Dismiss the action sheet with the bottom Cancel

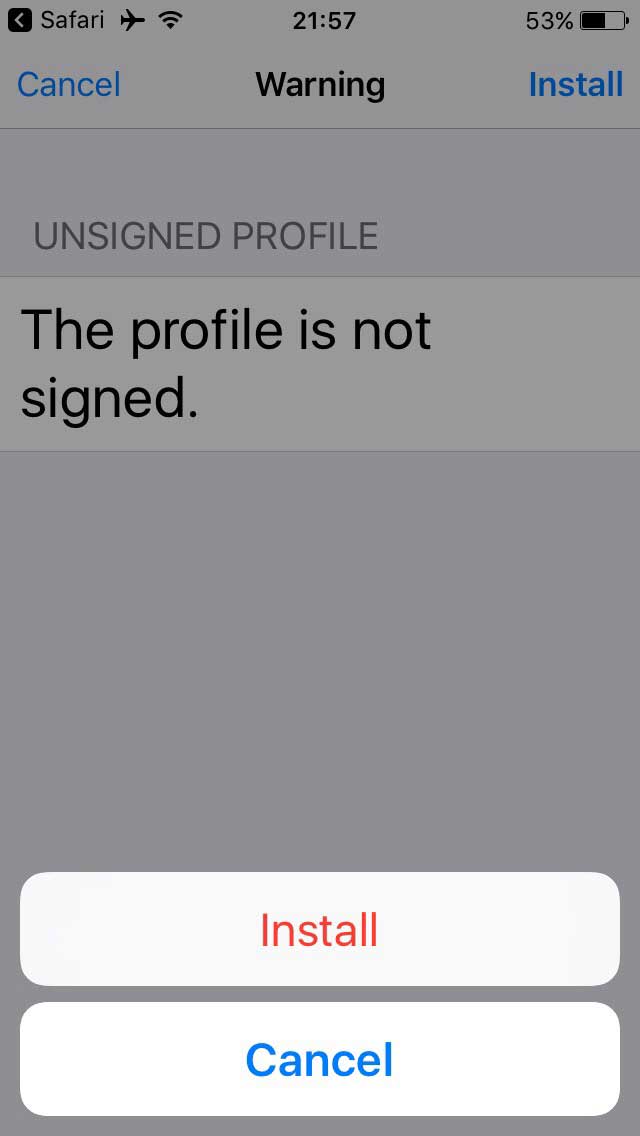click(x=319, y=1060)
